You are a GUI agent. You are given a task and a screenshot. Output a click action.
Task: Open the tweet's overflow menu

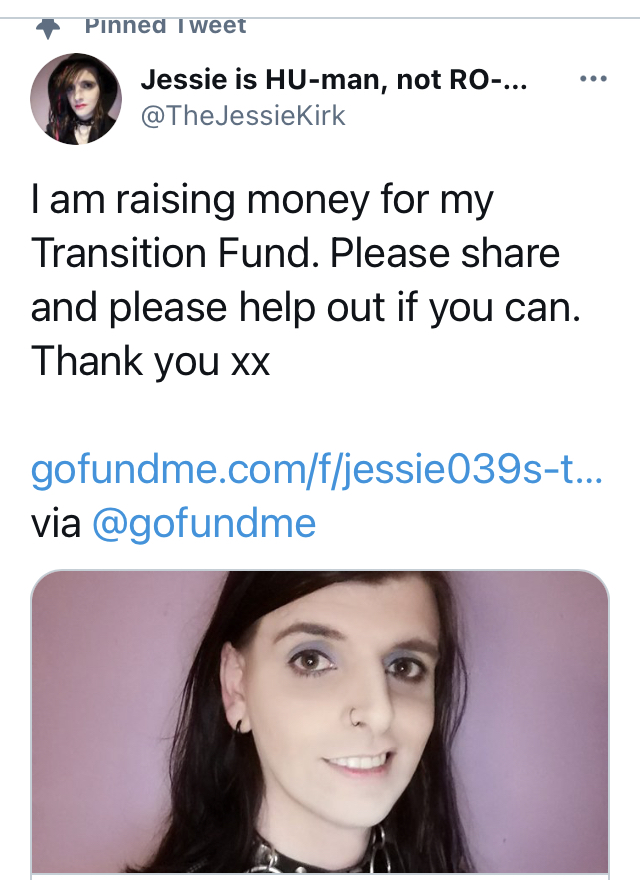[x=593, y=80]
